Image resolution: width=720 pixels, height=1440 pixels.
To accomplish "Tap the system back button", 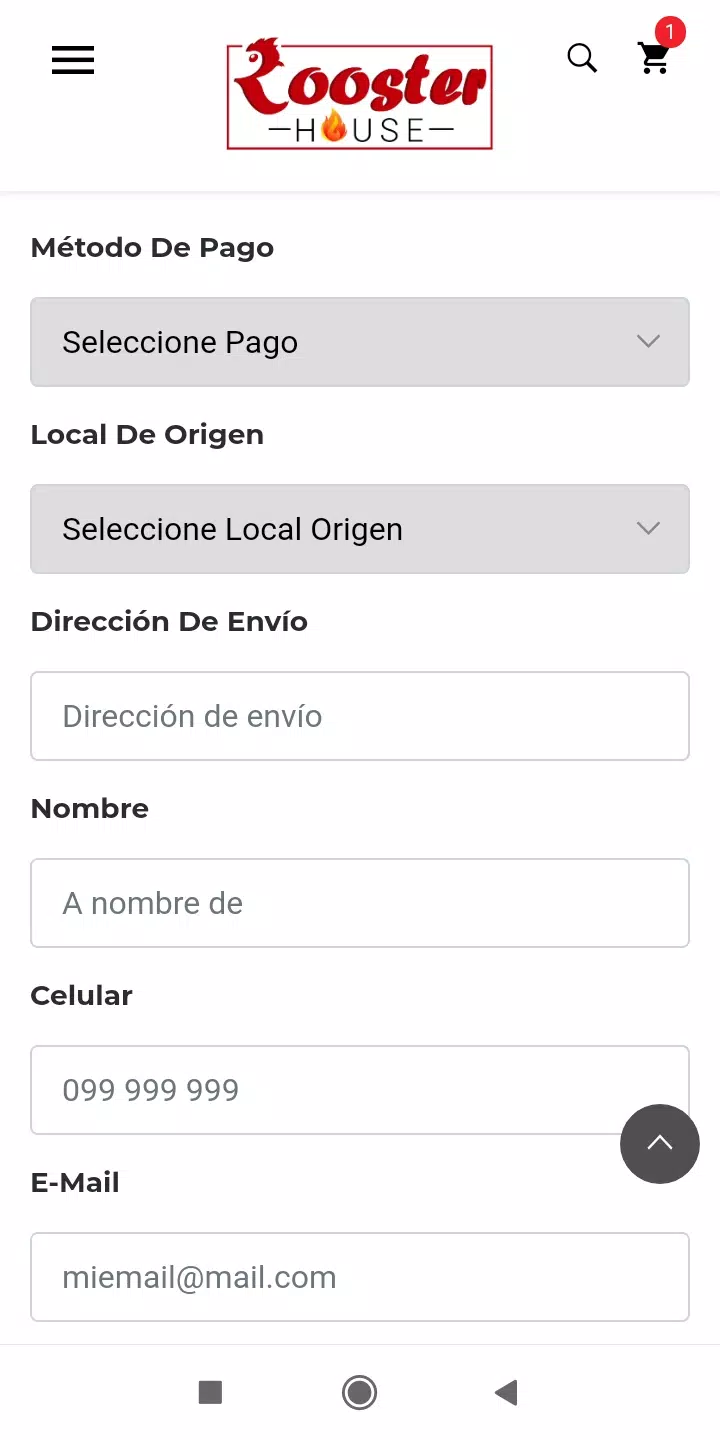I will pyautogui.click(x=506, y=1392).
